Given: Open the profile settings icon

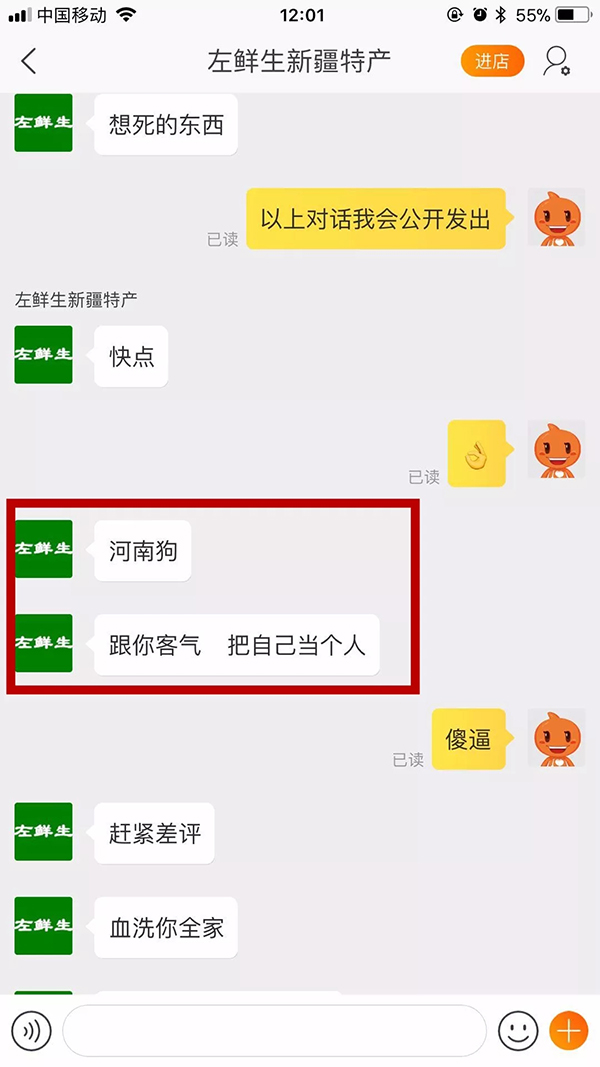Looking at the screenshot, I should (556, 61).
